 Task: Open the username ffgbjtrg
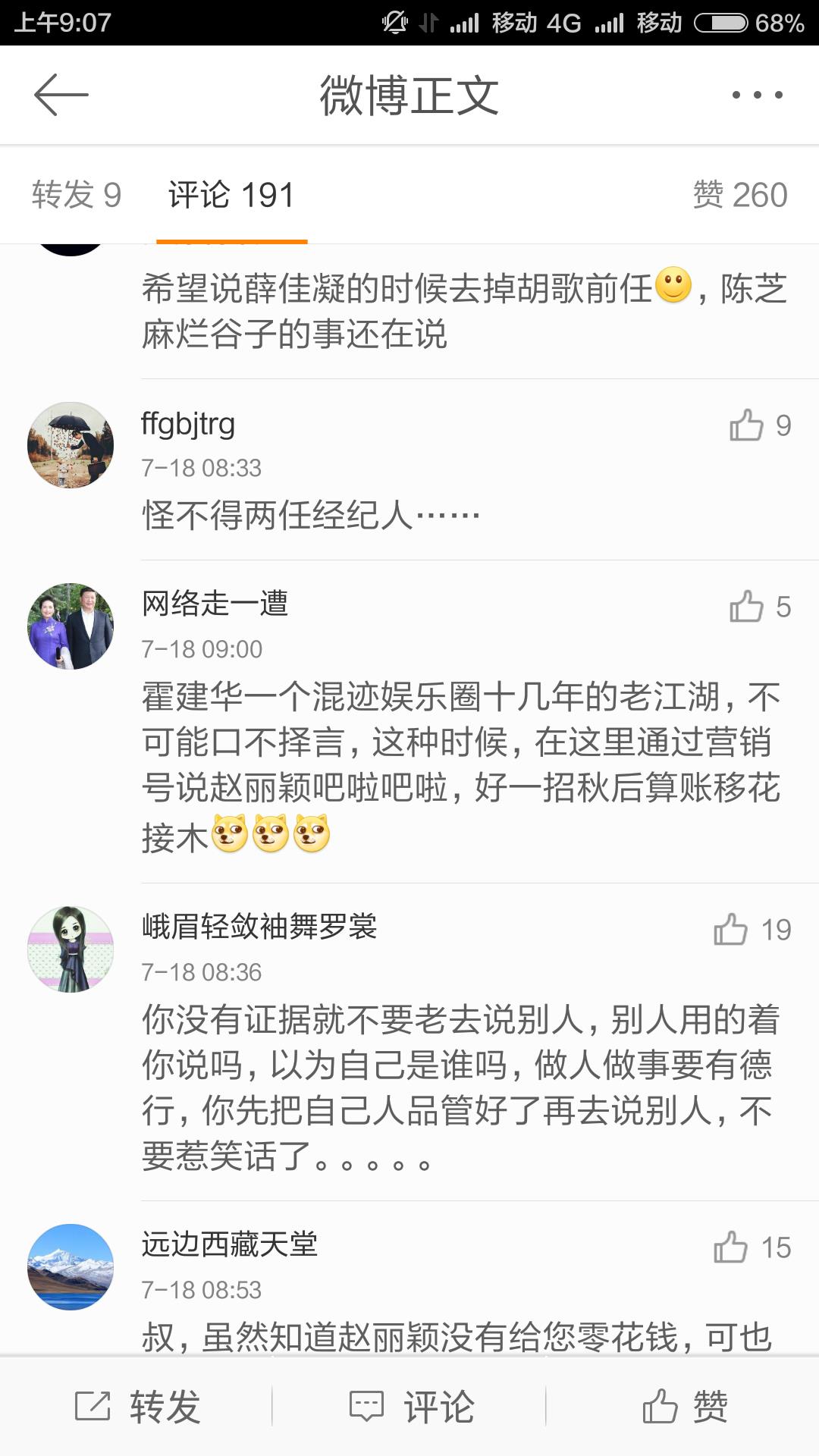[188, 424]
